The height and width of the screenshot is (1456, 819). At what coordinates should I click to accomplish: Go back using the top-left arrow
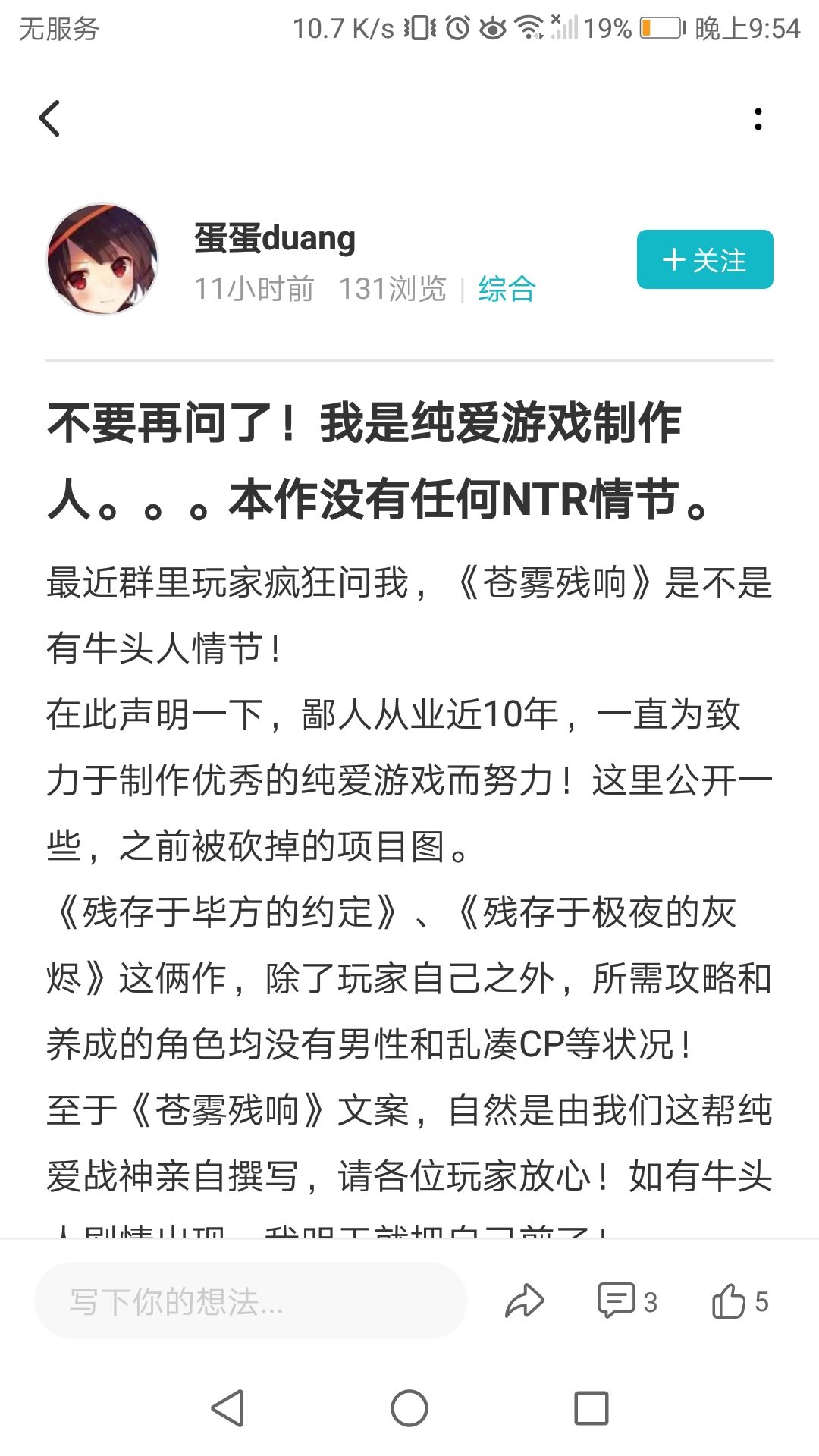click(49, 118)
